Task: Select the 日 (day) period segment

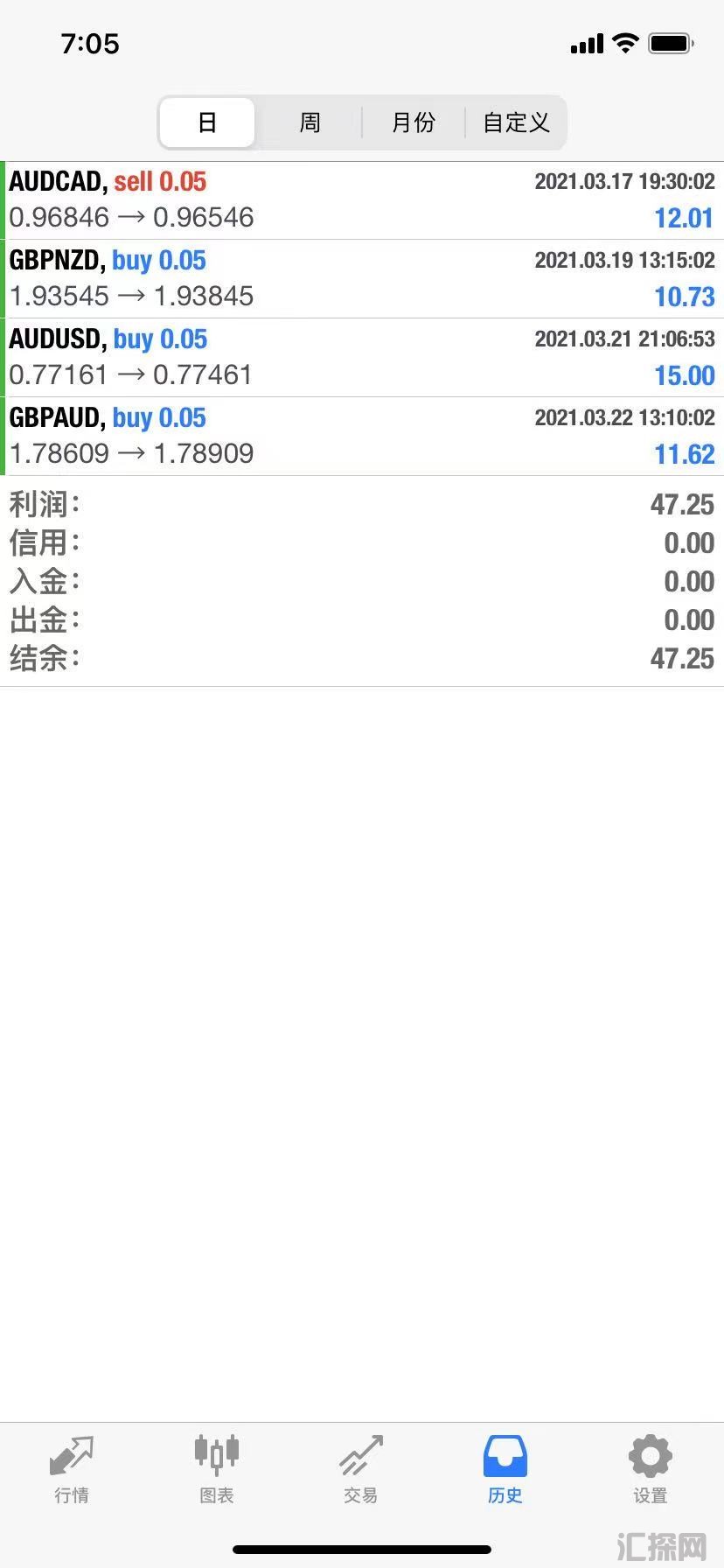Action: [207, 122]
